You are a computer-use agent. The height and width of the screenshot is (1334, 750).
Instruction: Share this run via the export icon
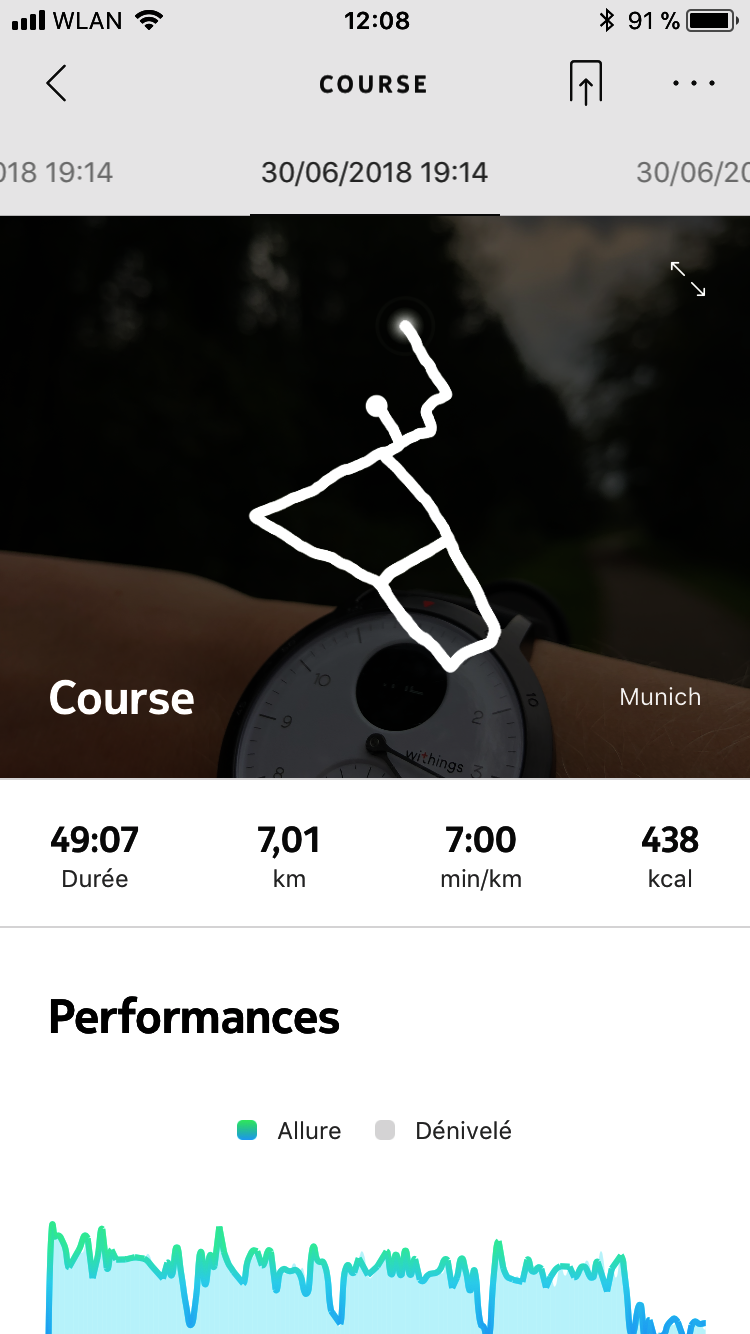[x=586, y=83]
